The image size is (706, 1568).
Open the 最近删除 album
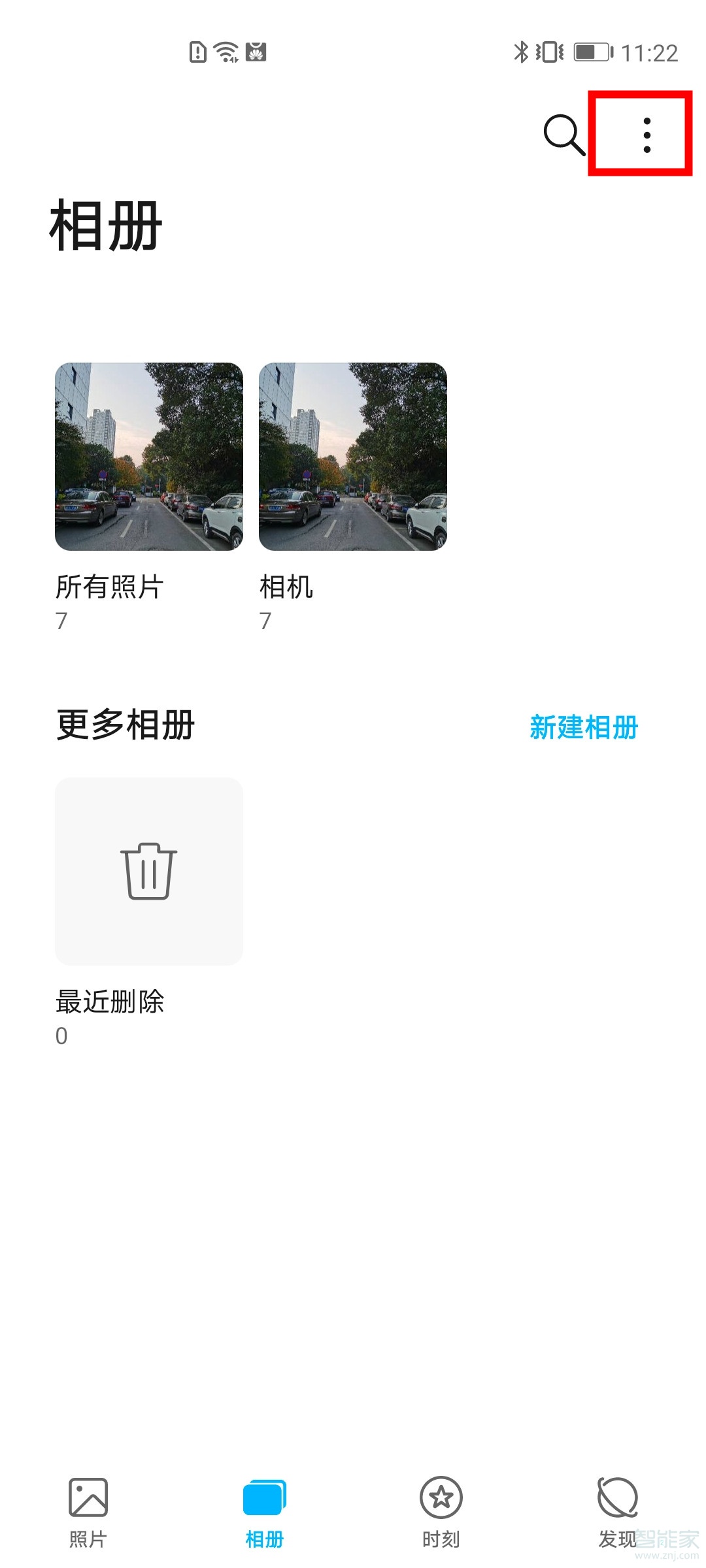pos(149,871)
